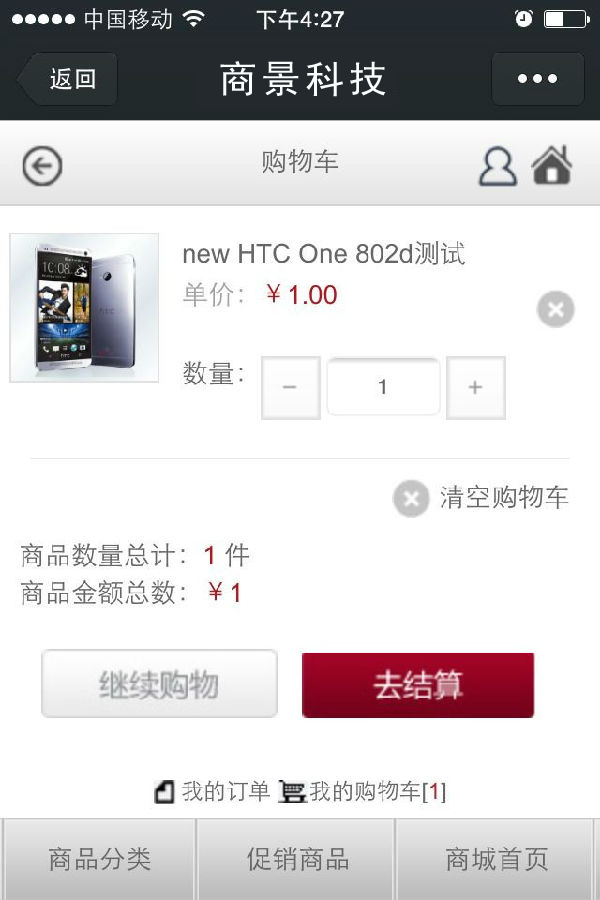This screenshot has width=600, height=900.
Task: Decrease quantity with the minus button
Action: (x=290, y=387)
